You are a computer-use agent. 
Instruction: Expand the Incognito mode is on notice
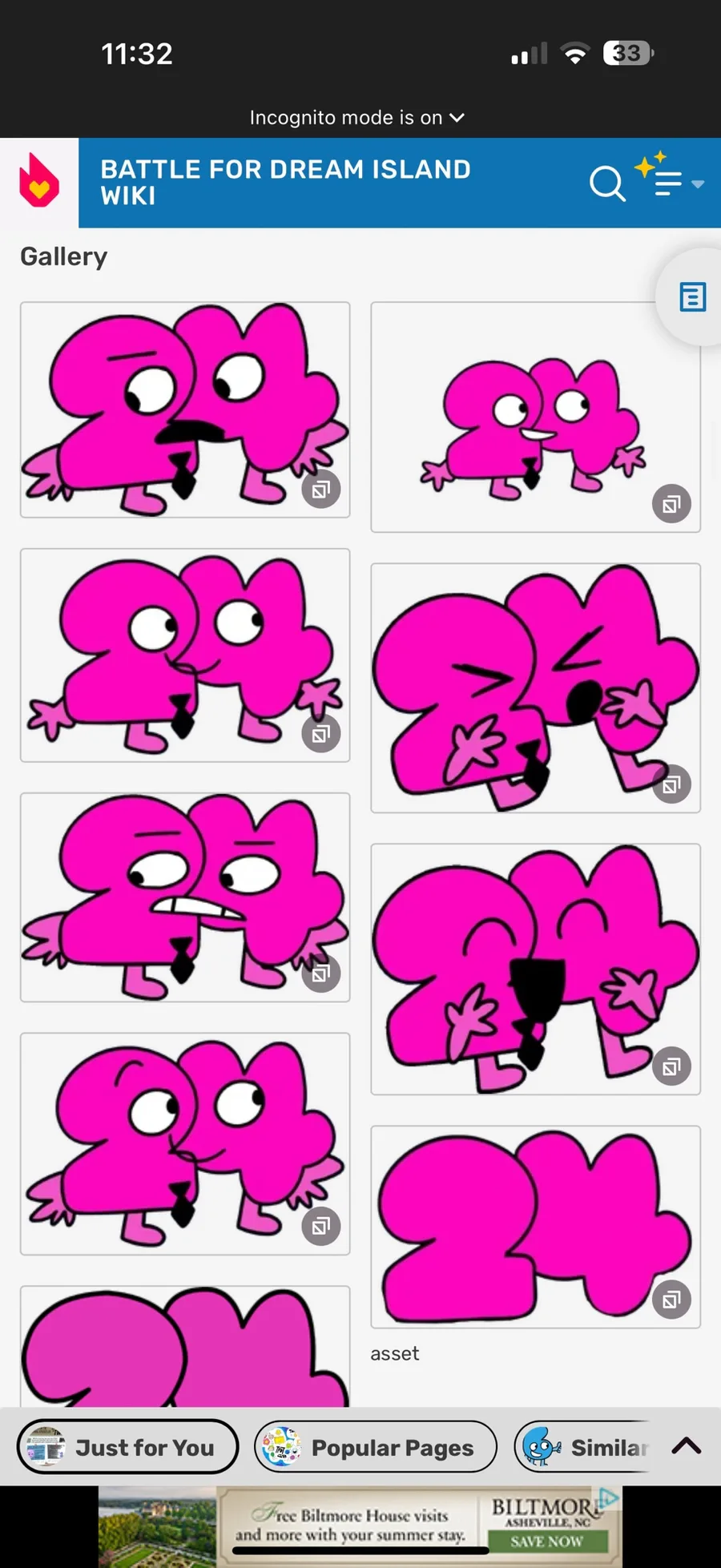point(356,118)
